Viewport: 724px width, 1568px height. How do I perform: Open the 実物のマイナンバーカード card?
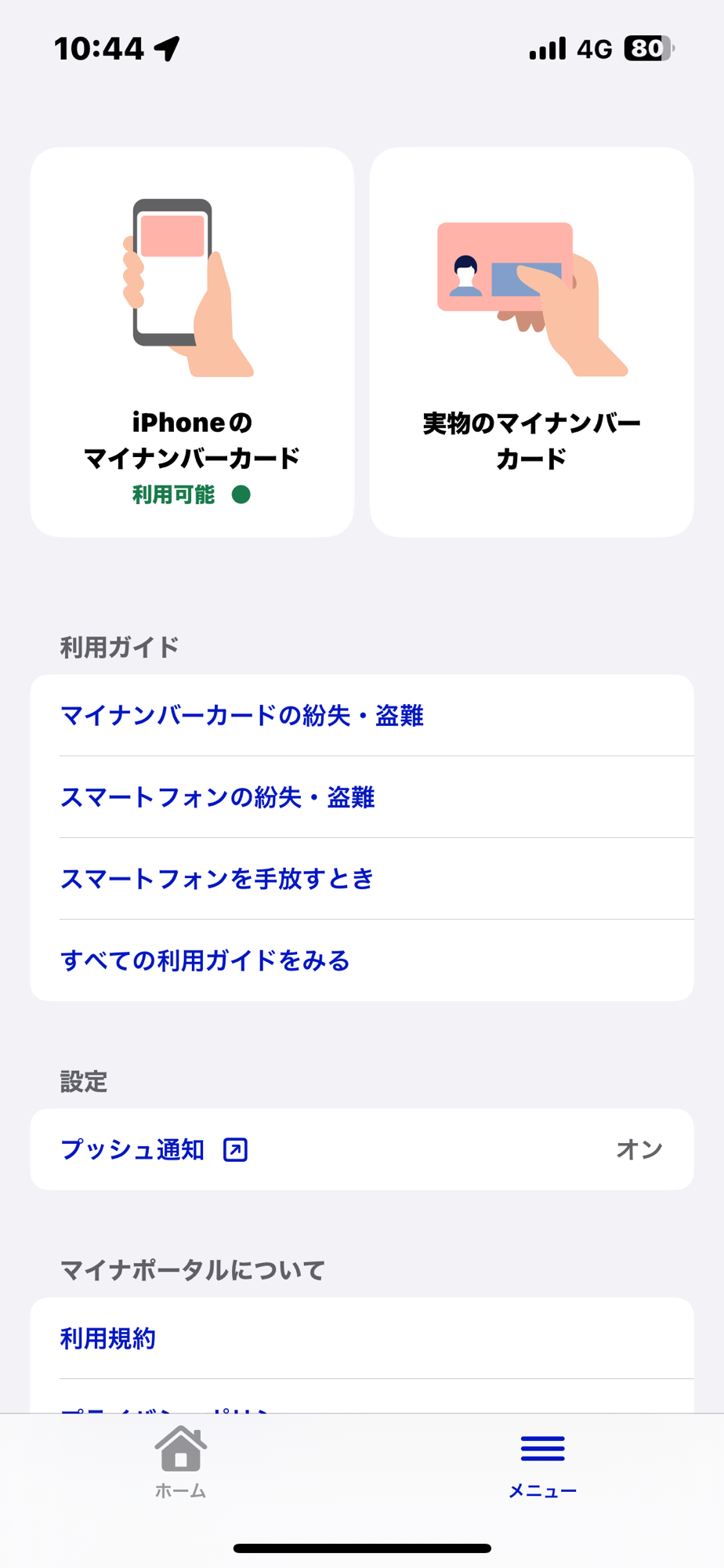[531, 342]
